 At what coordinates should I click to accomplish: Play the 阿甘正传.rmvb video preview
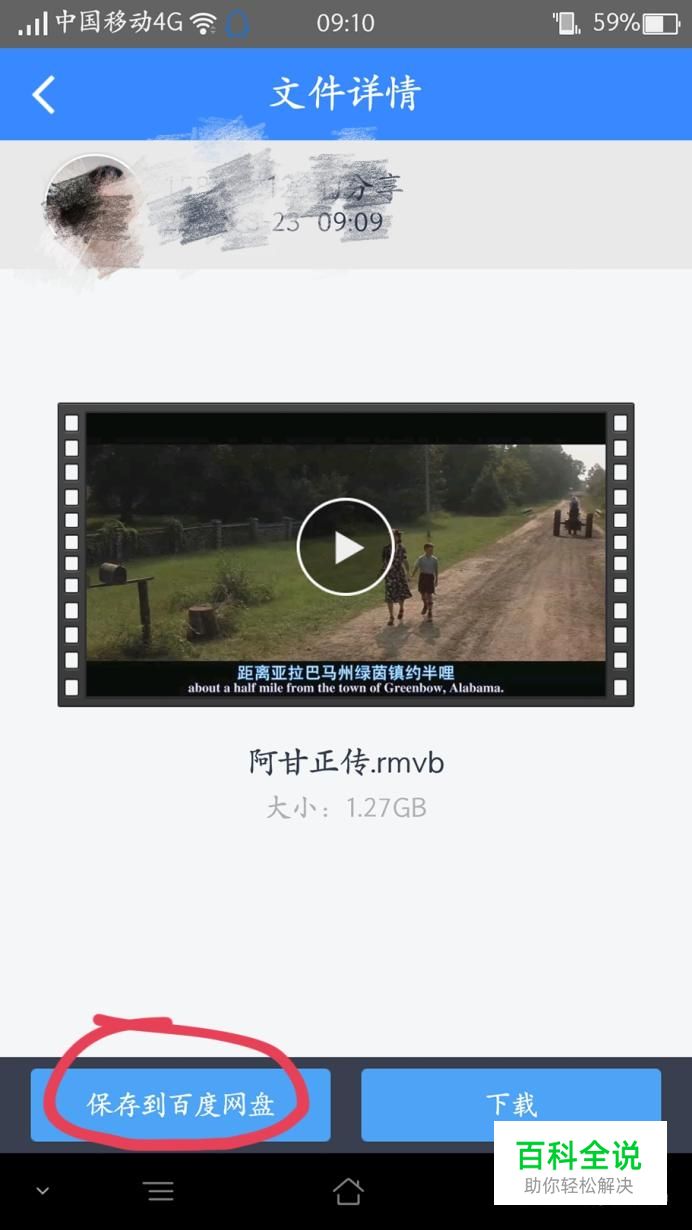tap(345, 547)
